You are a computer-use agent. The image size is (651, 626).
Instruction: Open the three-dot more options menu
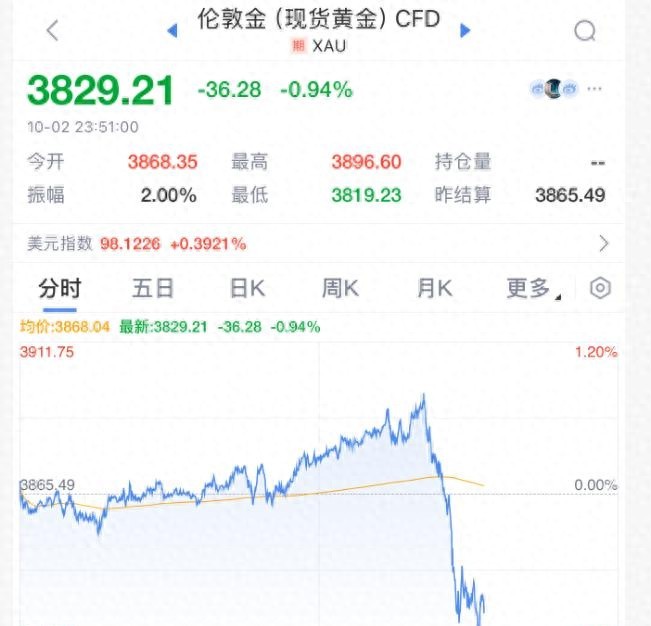[x=596, y=89]
